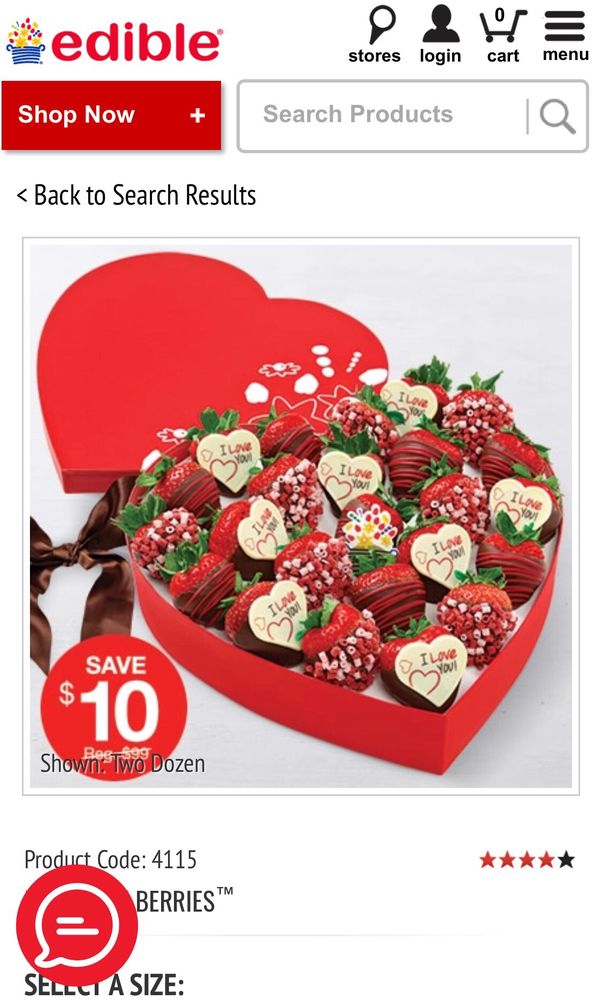Open the login page

click(440, 34)
